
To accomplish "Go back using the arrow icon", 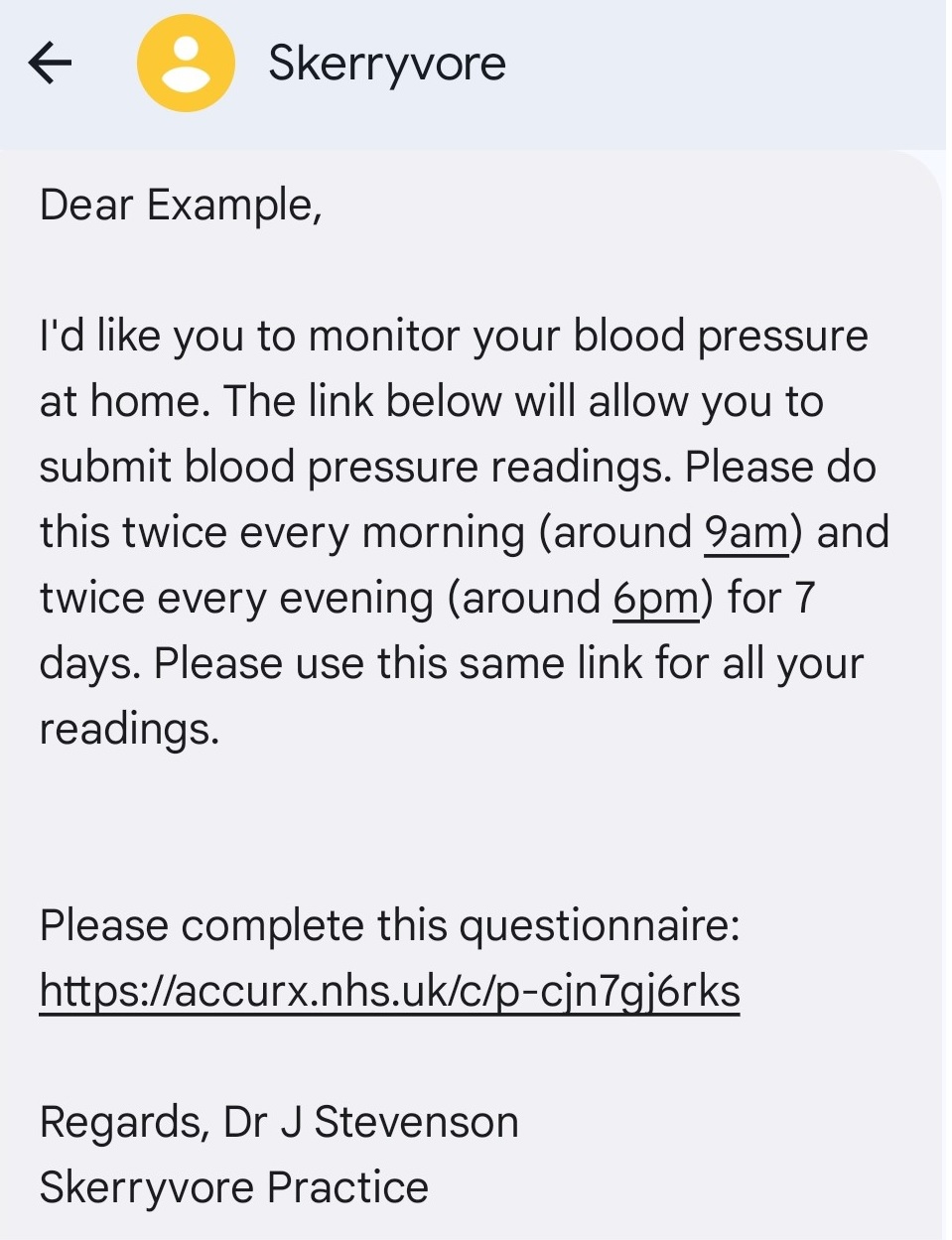I will click(x=50, y=64).
